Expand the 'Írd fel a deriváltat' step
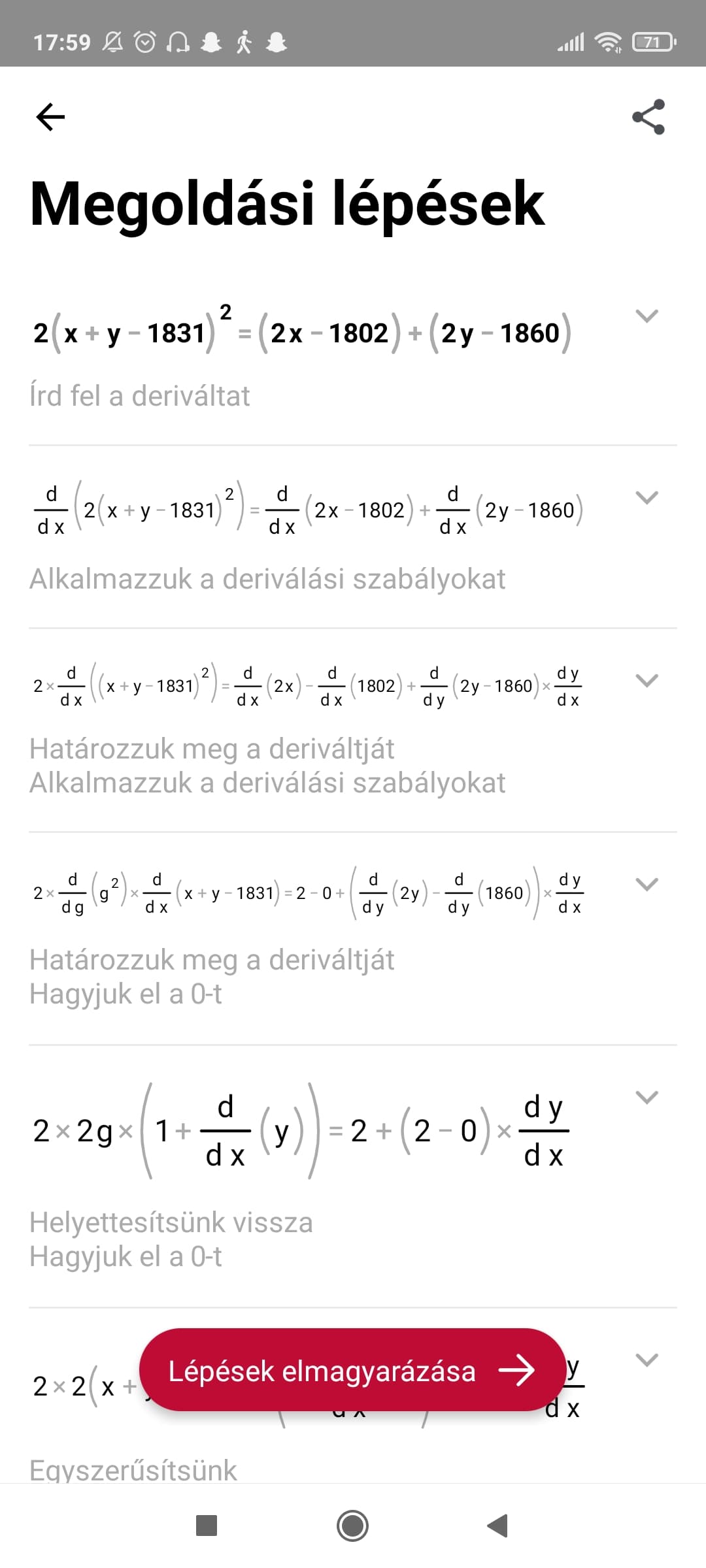The width and height of the screenshot is (706, 1568). 647,316
